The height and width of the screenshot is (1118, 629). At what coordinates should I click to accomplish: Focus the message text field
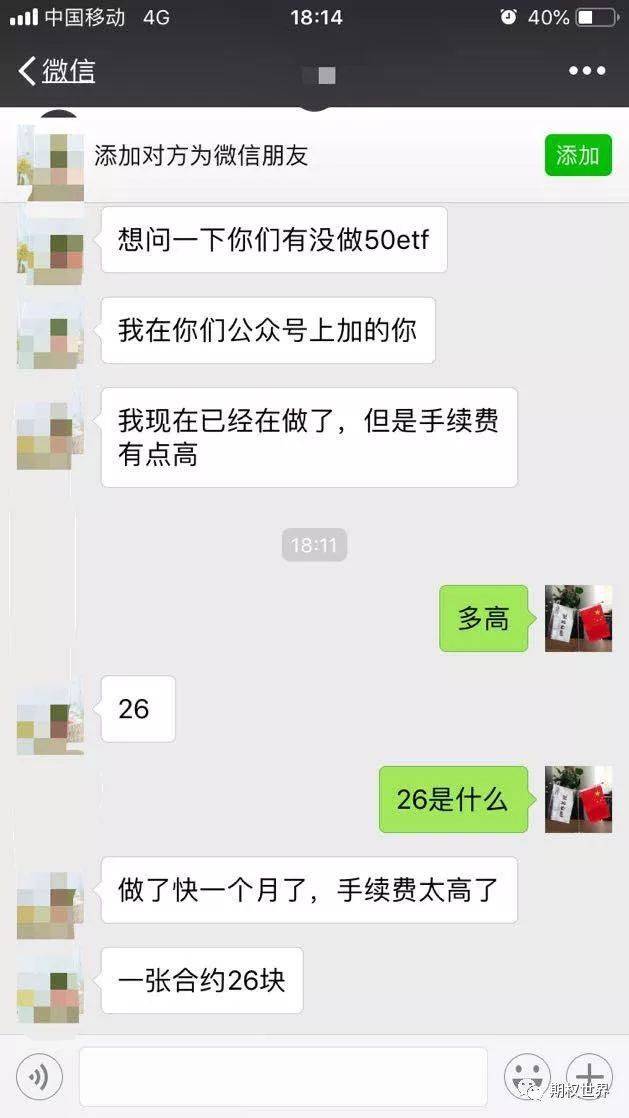point(283,1077)
